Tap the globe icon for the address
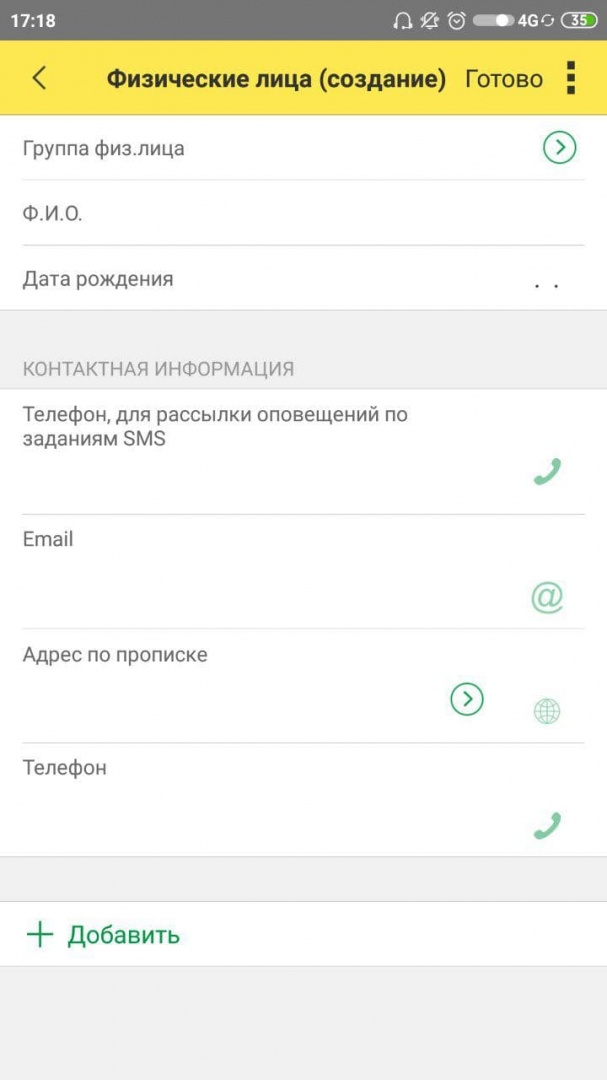 (x=547, y=711)
